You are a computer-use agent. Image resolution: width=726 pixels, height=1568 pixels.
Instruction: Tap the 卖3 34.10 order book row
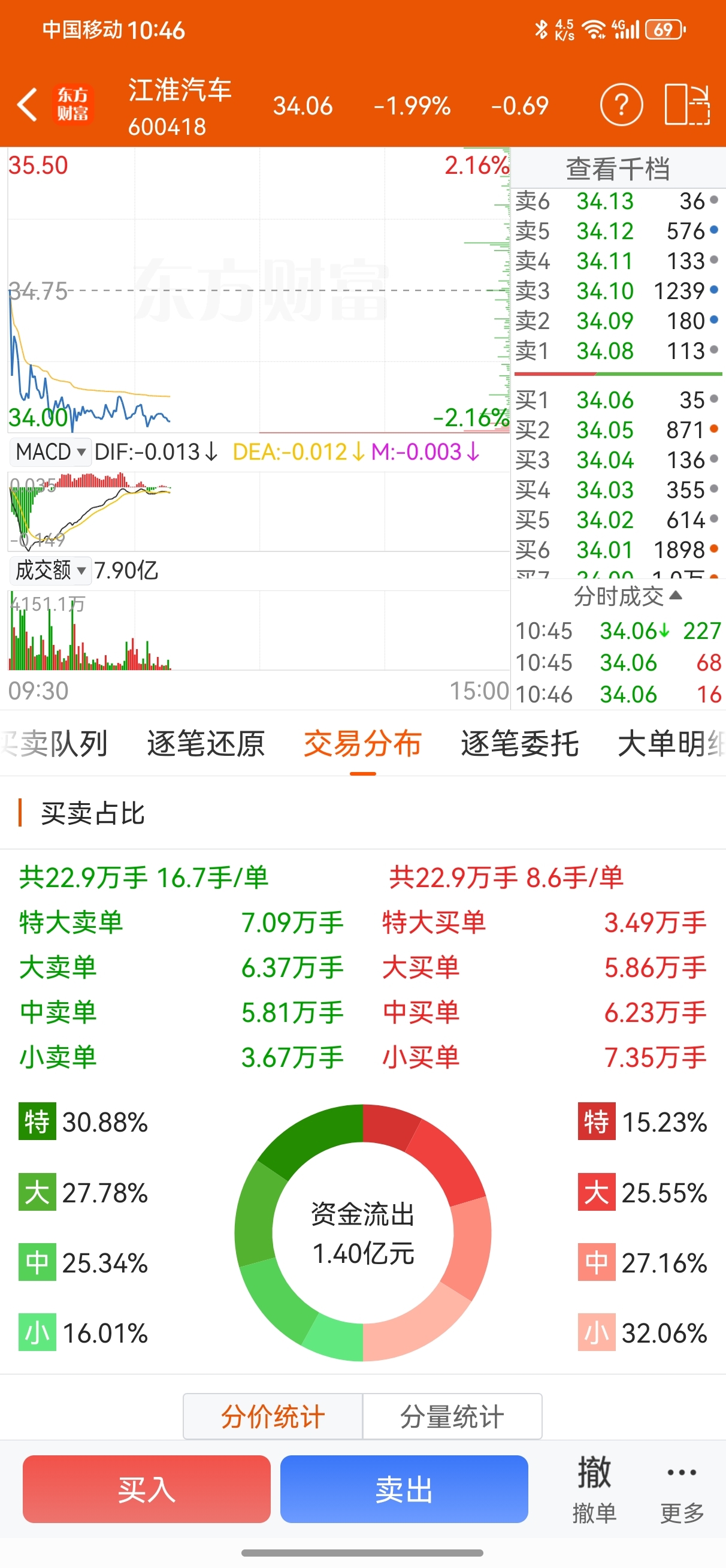618,291
